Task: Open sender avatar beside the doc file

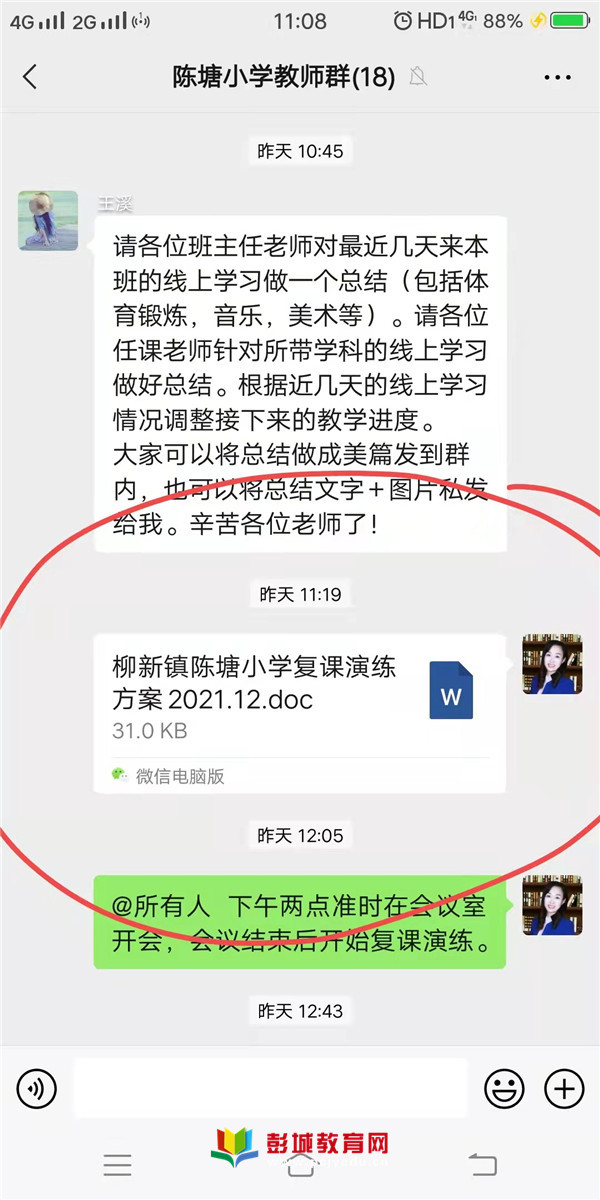Action: [552, 664]
